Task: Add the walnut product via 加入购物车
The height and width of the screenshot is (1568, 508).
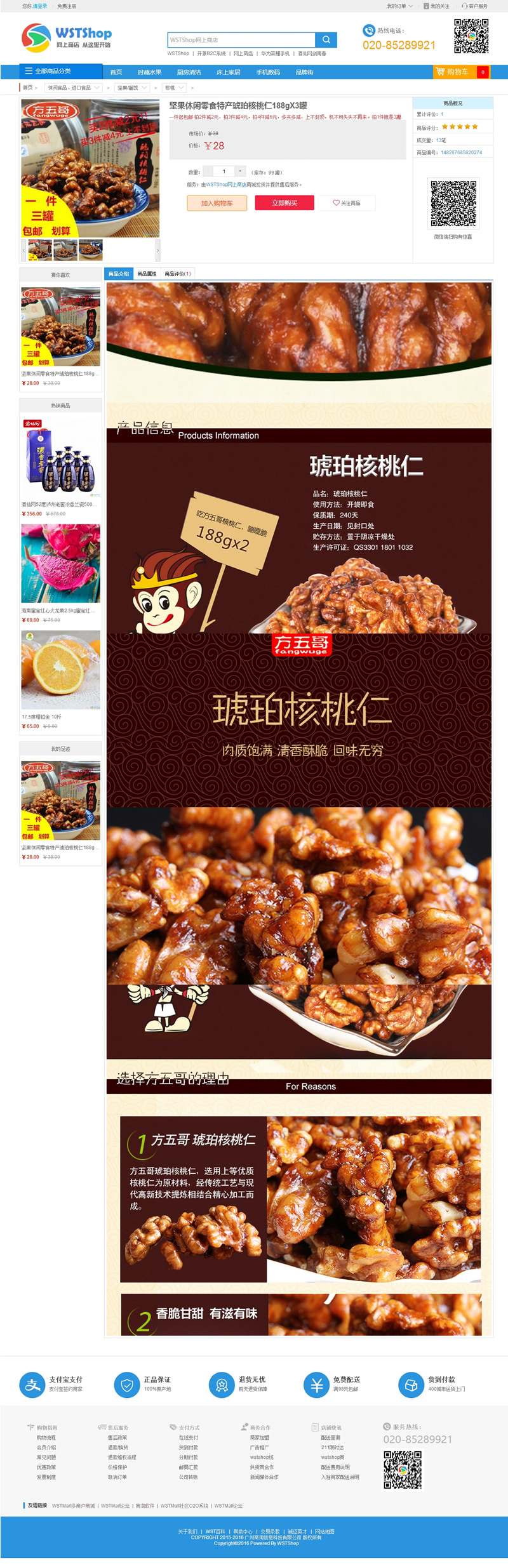Action: 217,203
